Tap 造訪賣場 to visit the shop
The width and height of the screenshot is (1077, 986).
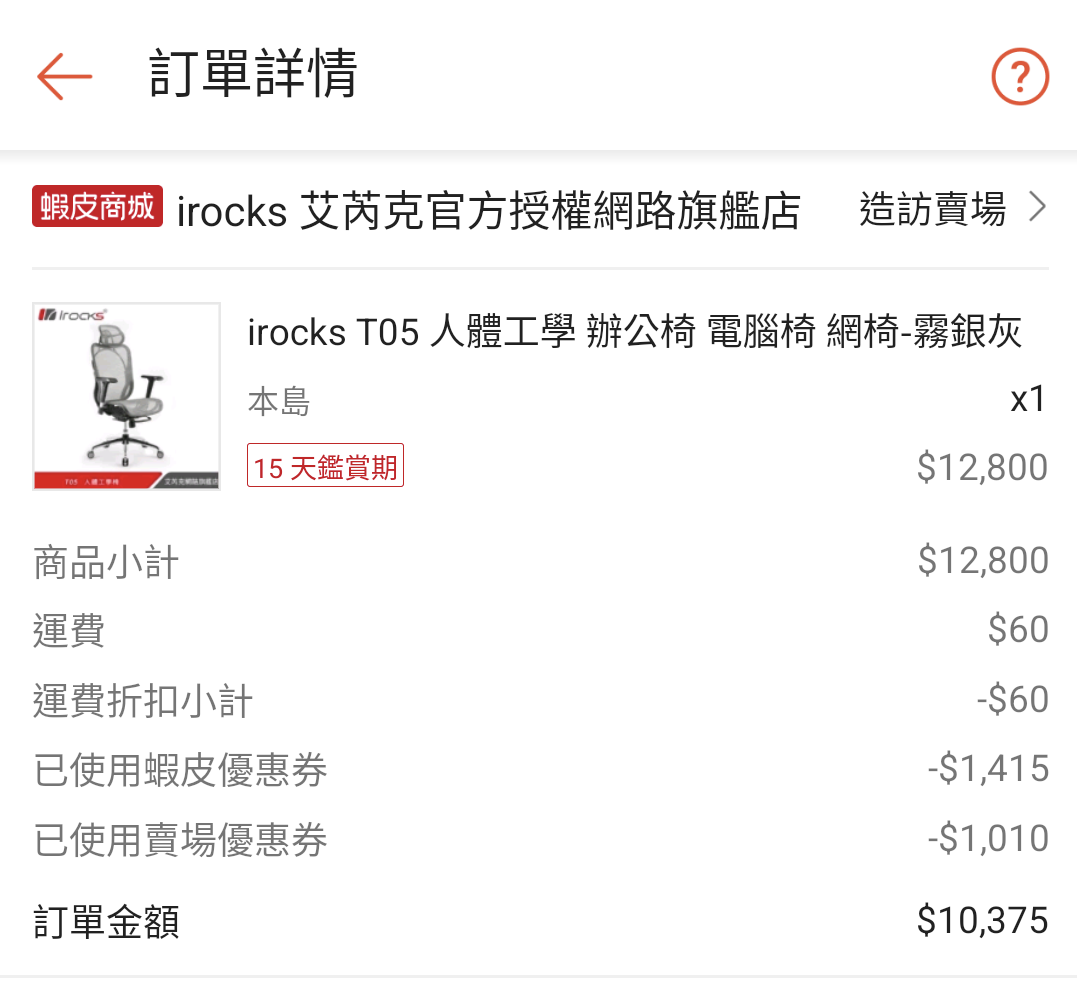[951, 209]
